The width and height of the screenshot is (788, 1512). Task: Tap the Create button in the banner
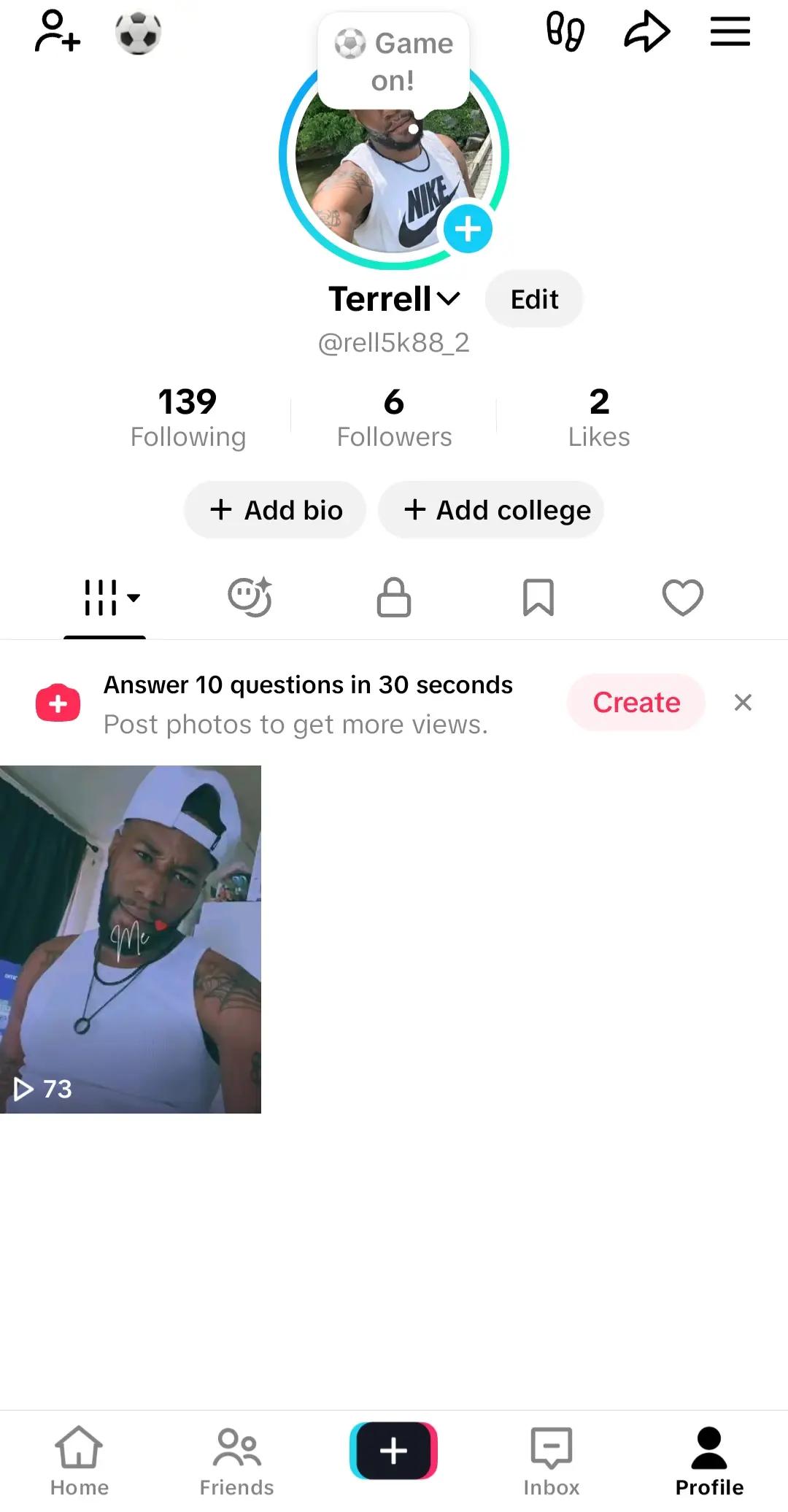636,703
